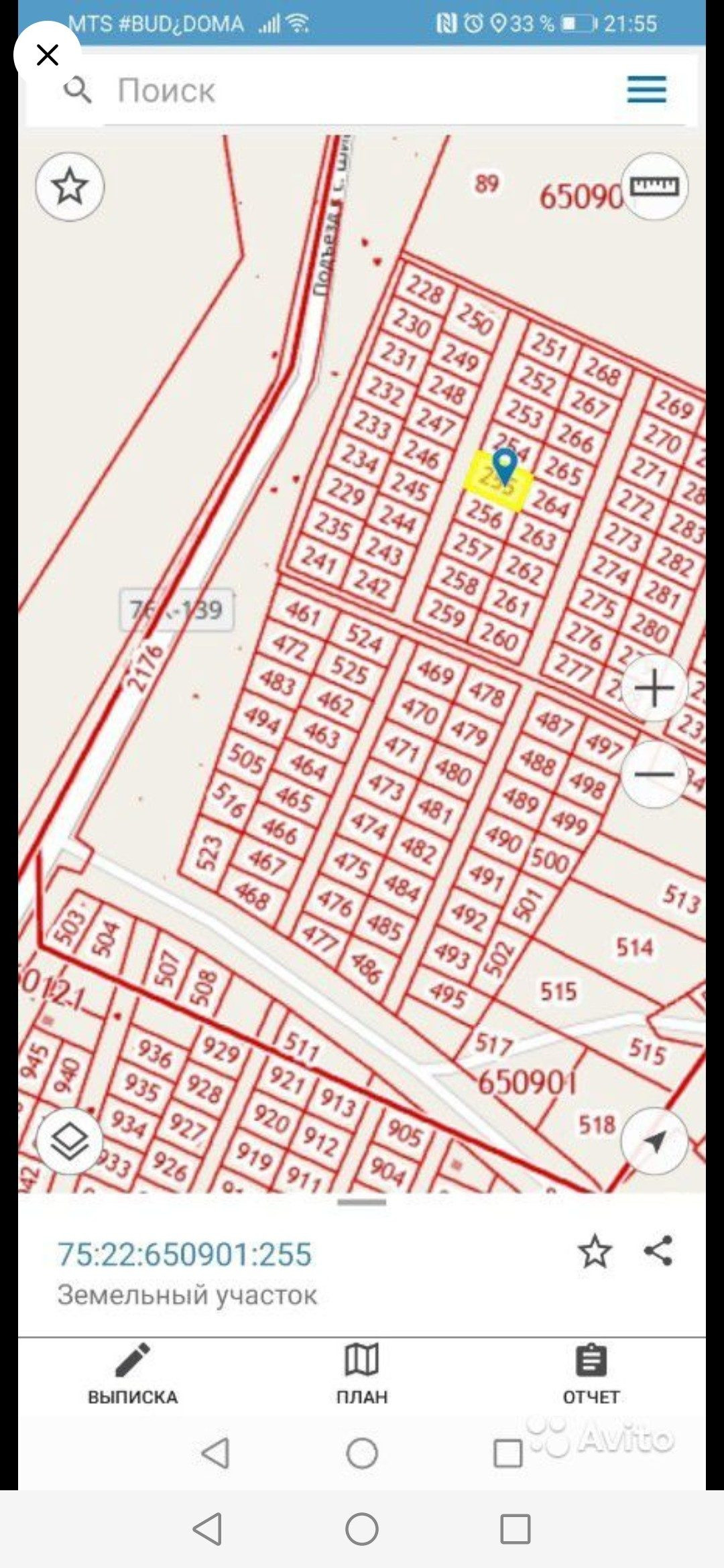Tap the blue pin on parcel 255
Viewport: 724px width, 1568px height.
pos(504,466)
